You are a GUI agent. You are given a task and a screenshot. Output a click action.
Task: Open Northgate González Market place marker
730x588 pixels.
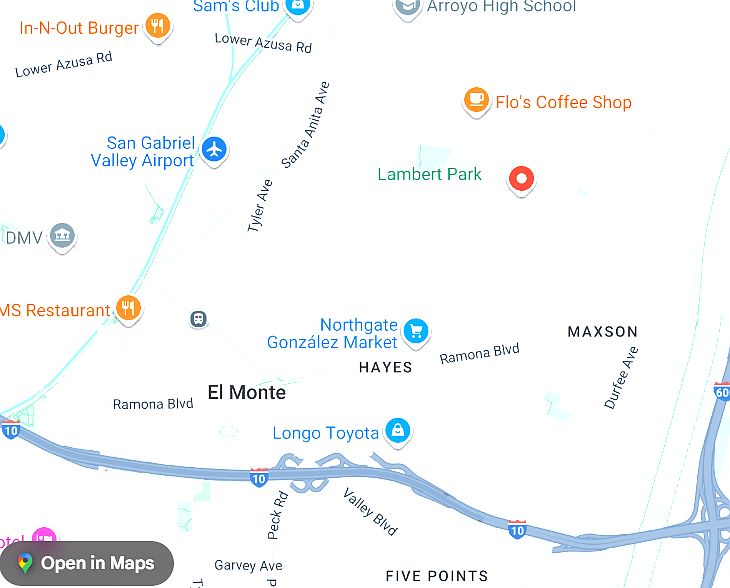click(x=417, y=330)
